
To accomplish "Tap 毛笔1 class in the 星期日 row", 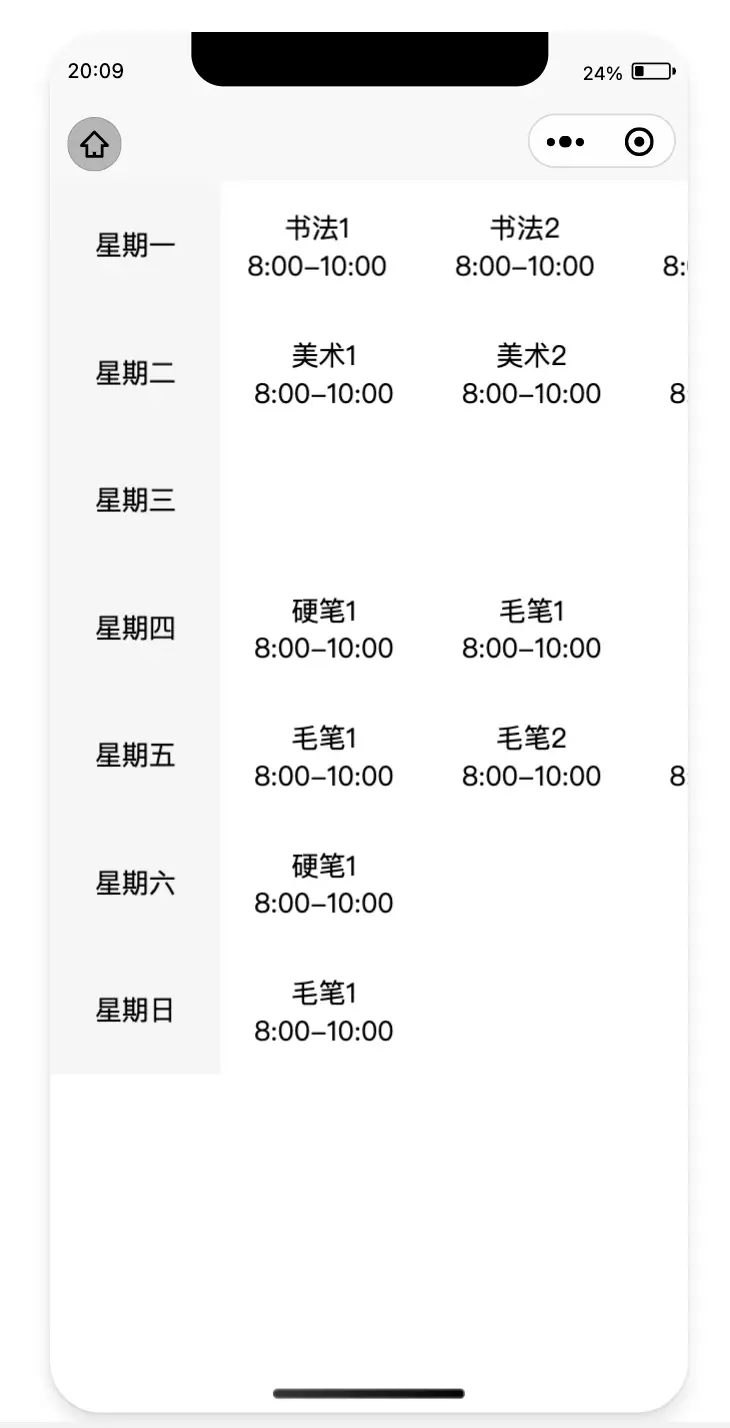I will click(x=324, y=1012).
